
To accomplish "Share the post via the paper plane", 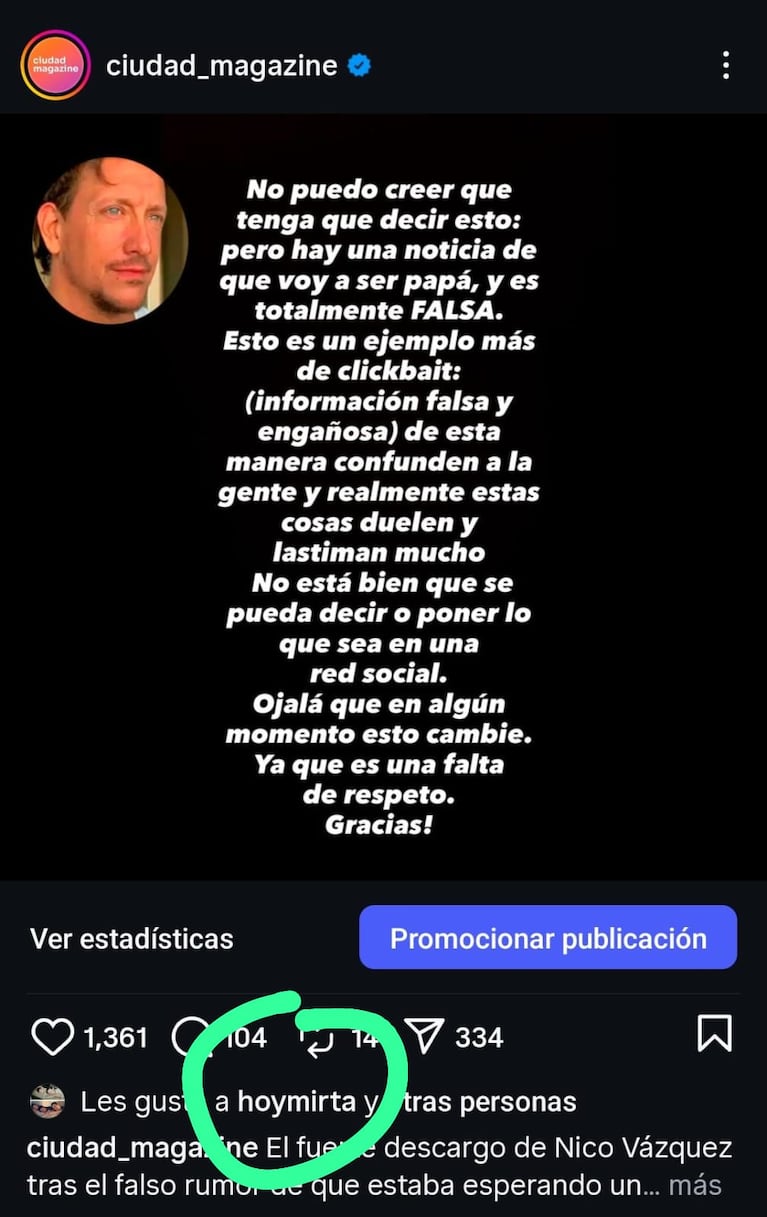I will point(424,1037).
